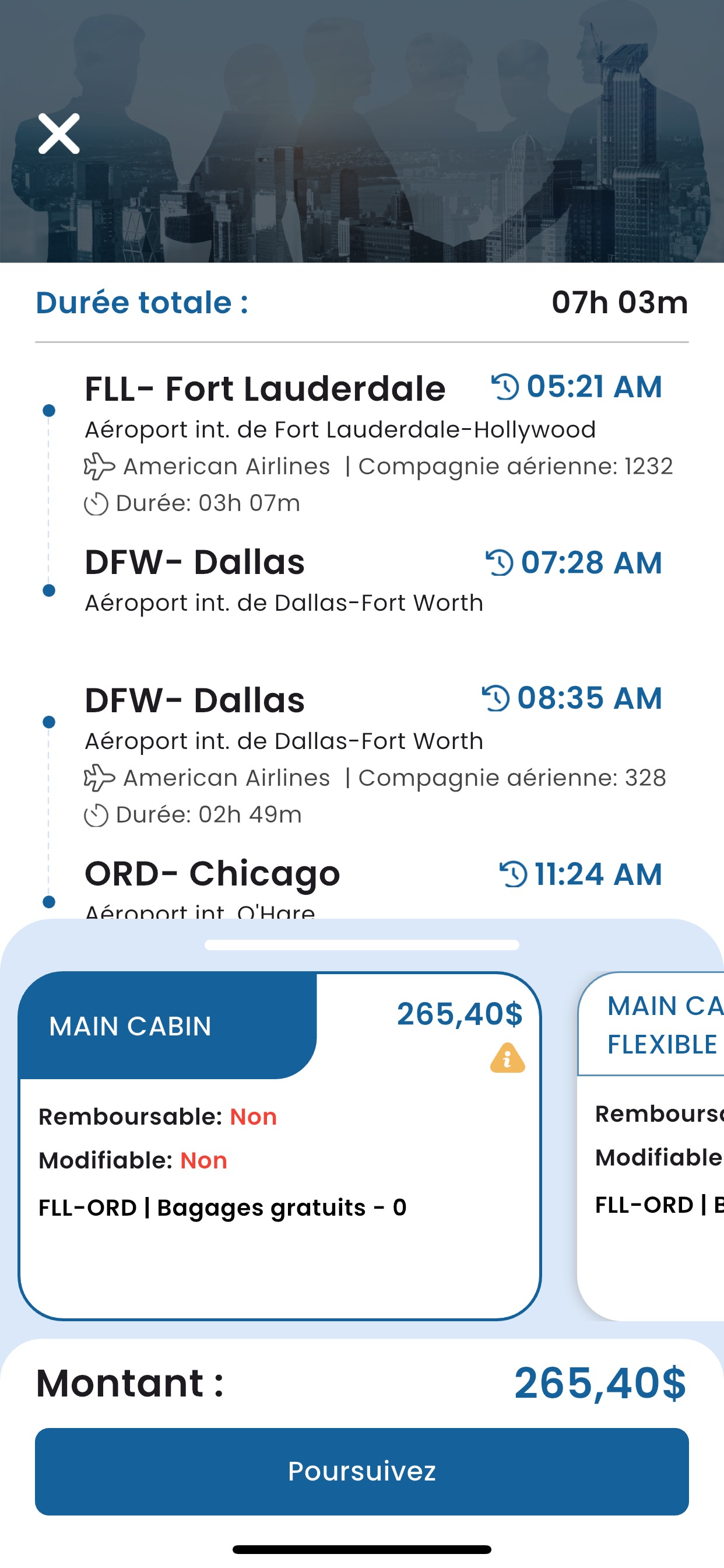Close the flight details screen
This screenshot has width=724, height=1568.
(x=59, y=134)
